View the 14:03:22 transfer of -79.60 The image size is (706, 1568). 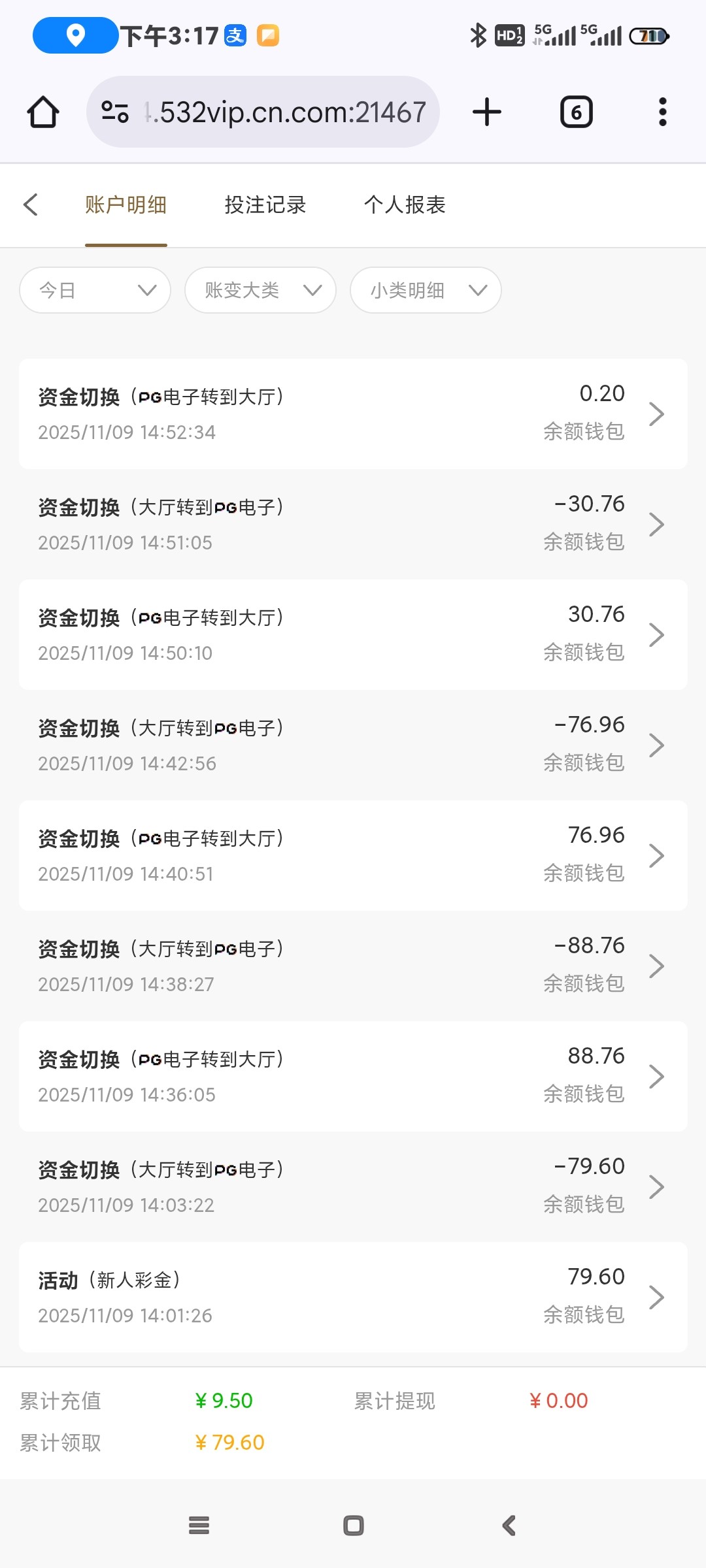[x=353, y=1186]
